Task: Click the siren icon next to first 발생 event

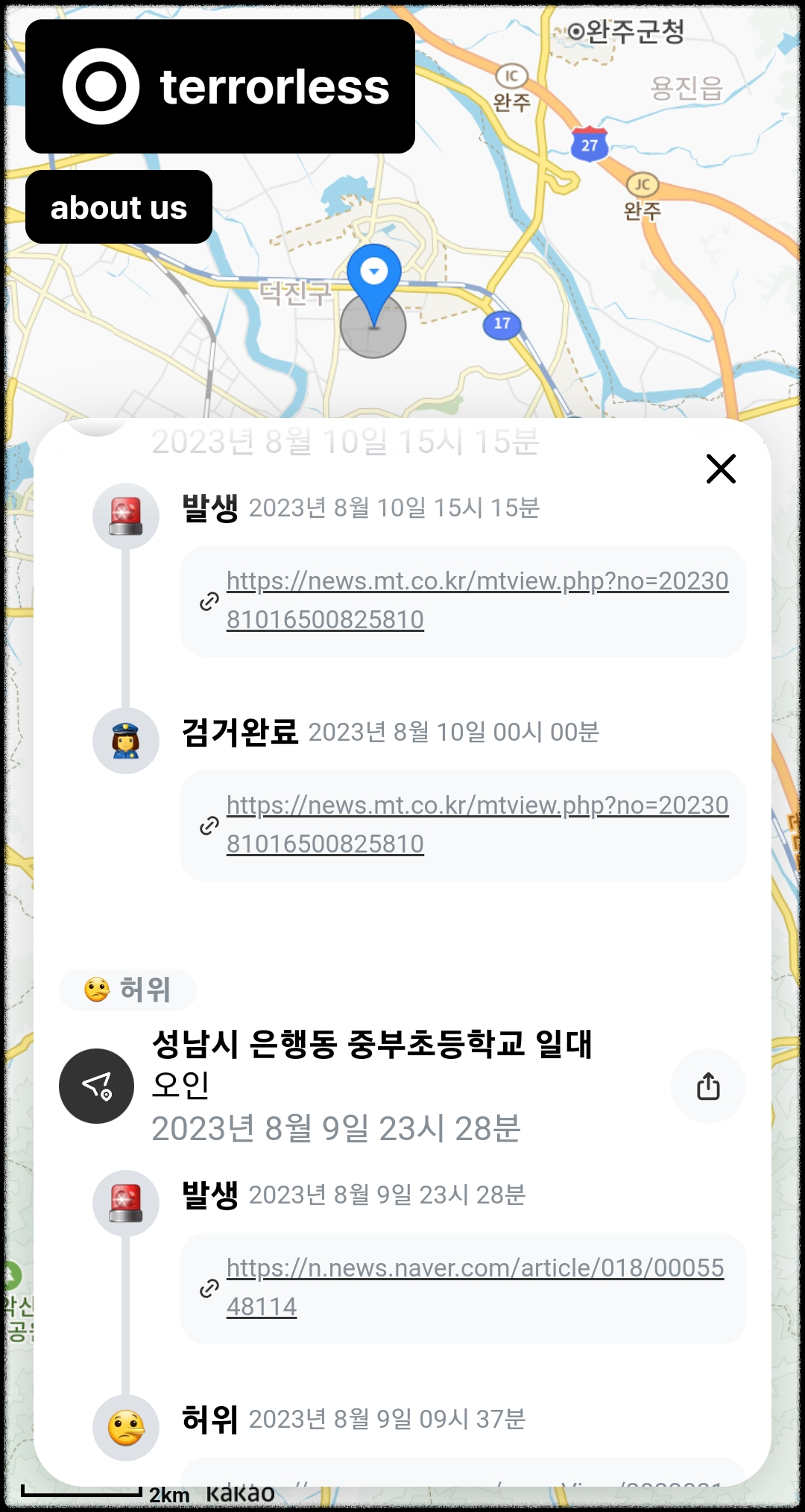Action: coord(126,513)
